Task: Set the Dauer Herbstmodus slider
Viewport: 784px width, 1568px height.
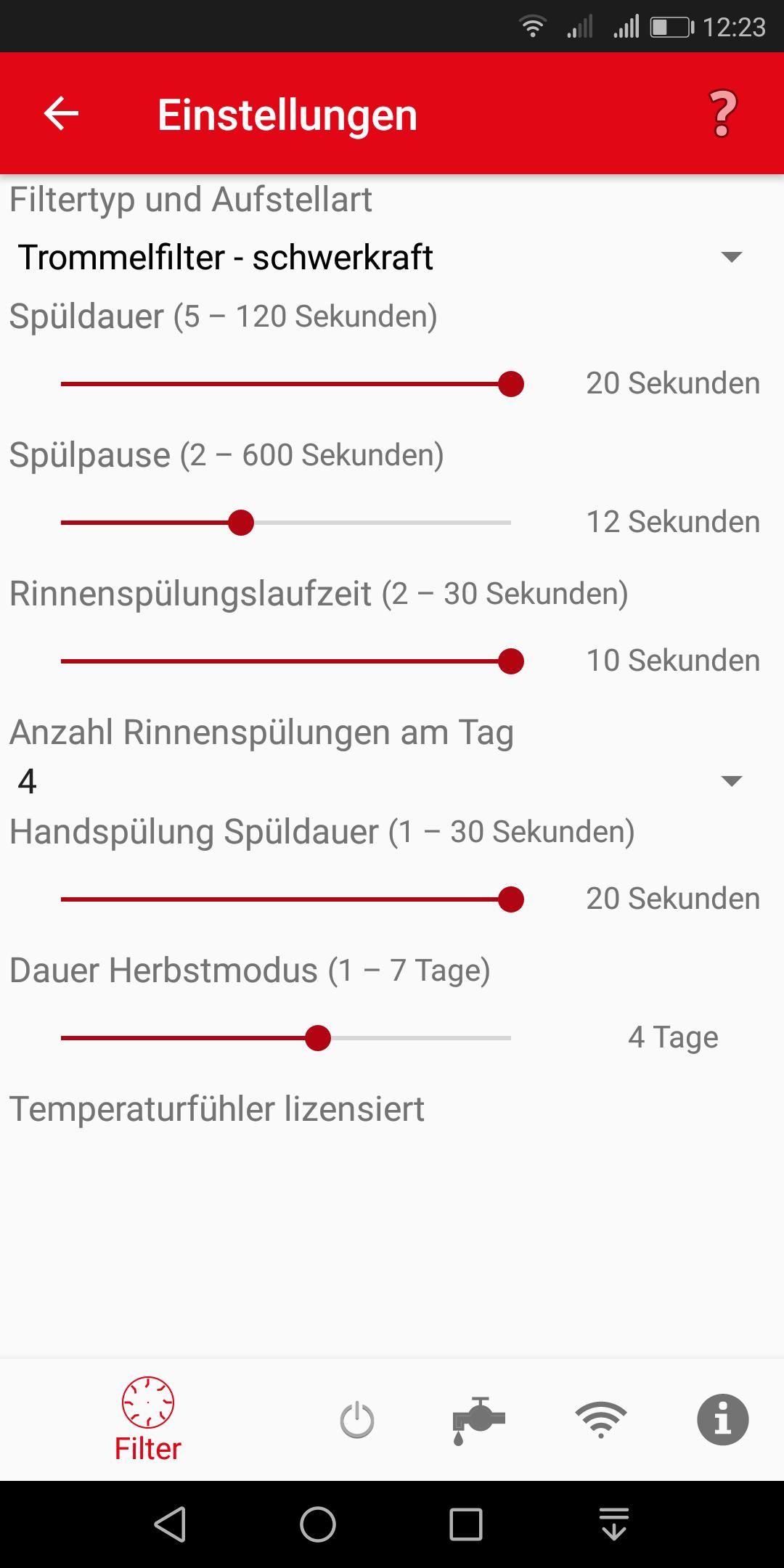Action: click(318, 1038)
